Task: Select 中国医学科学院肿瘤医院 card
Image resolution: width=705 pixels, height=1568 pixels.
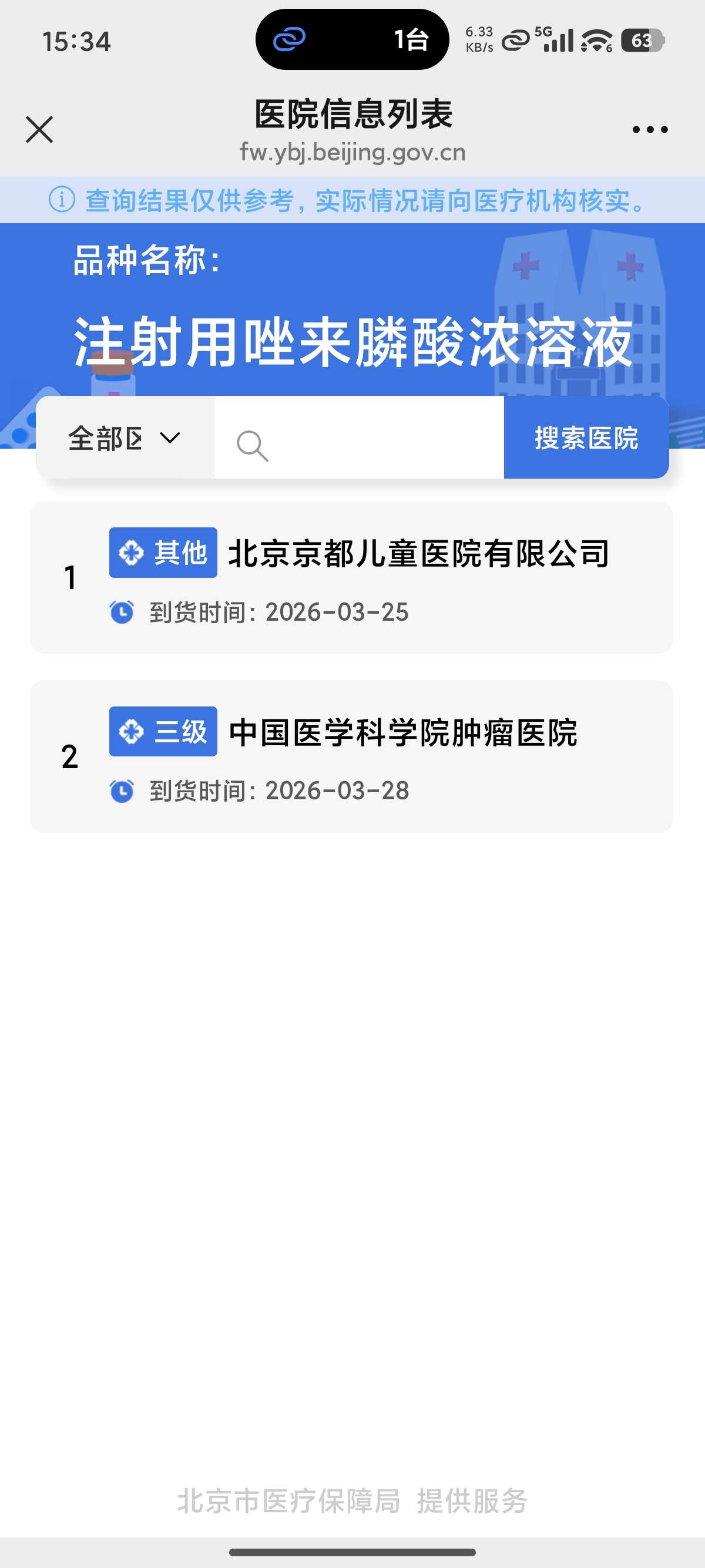Action: 351,756
